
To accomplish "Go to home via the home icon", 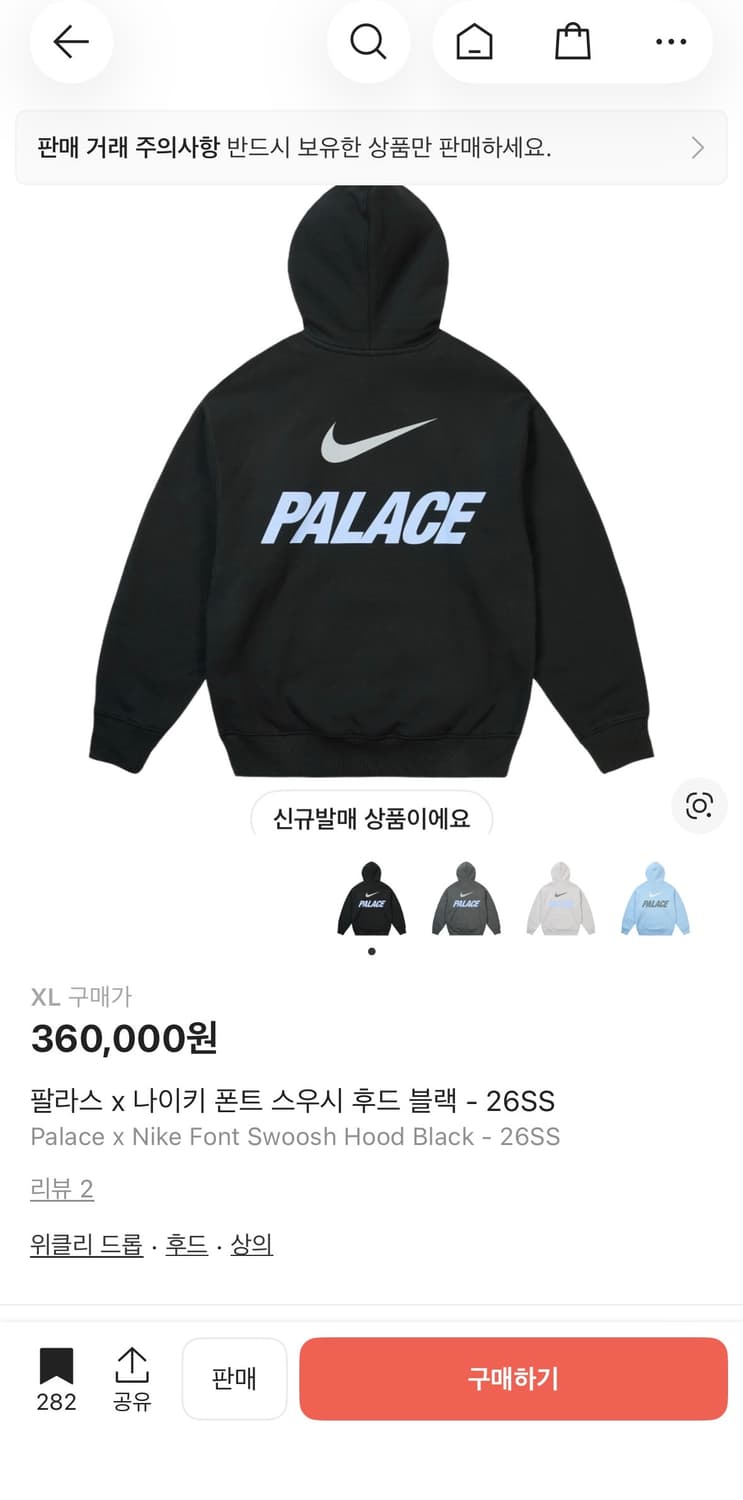I will click(472, 42).
